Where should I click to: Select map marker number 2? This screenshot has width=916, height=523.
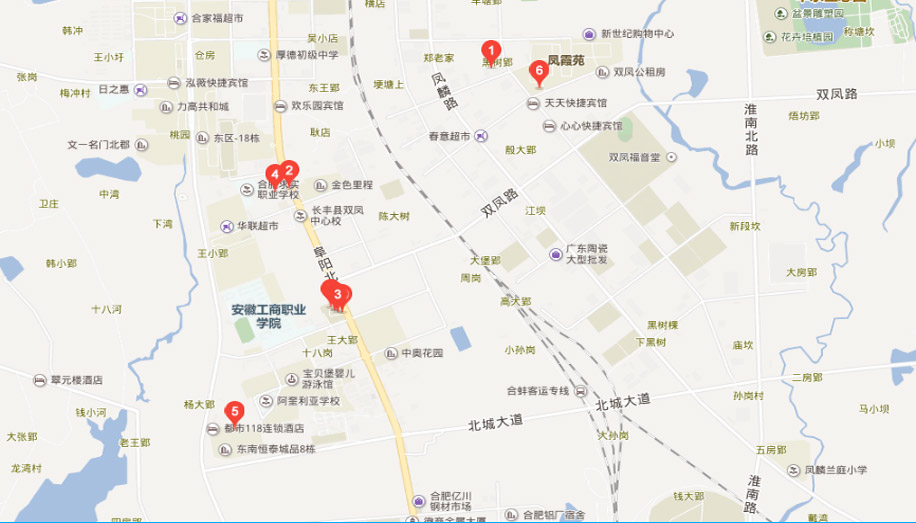(x=290, y=170)
